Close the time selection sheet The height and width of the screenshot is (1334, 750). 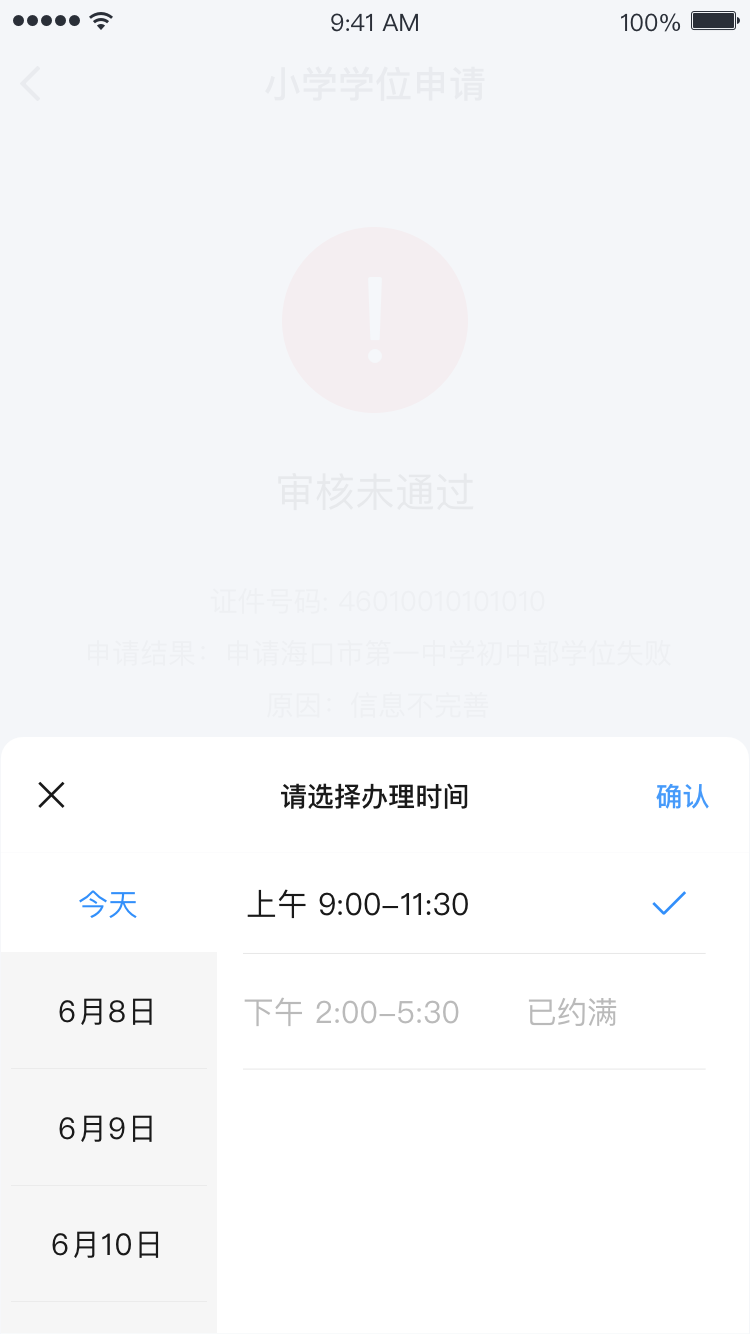coord(51,795)
